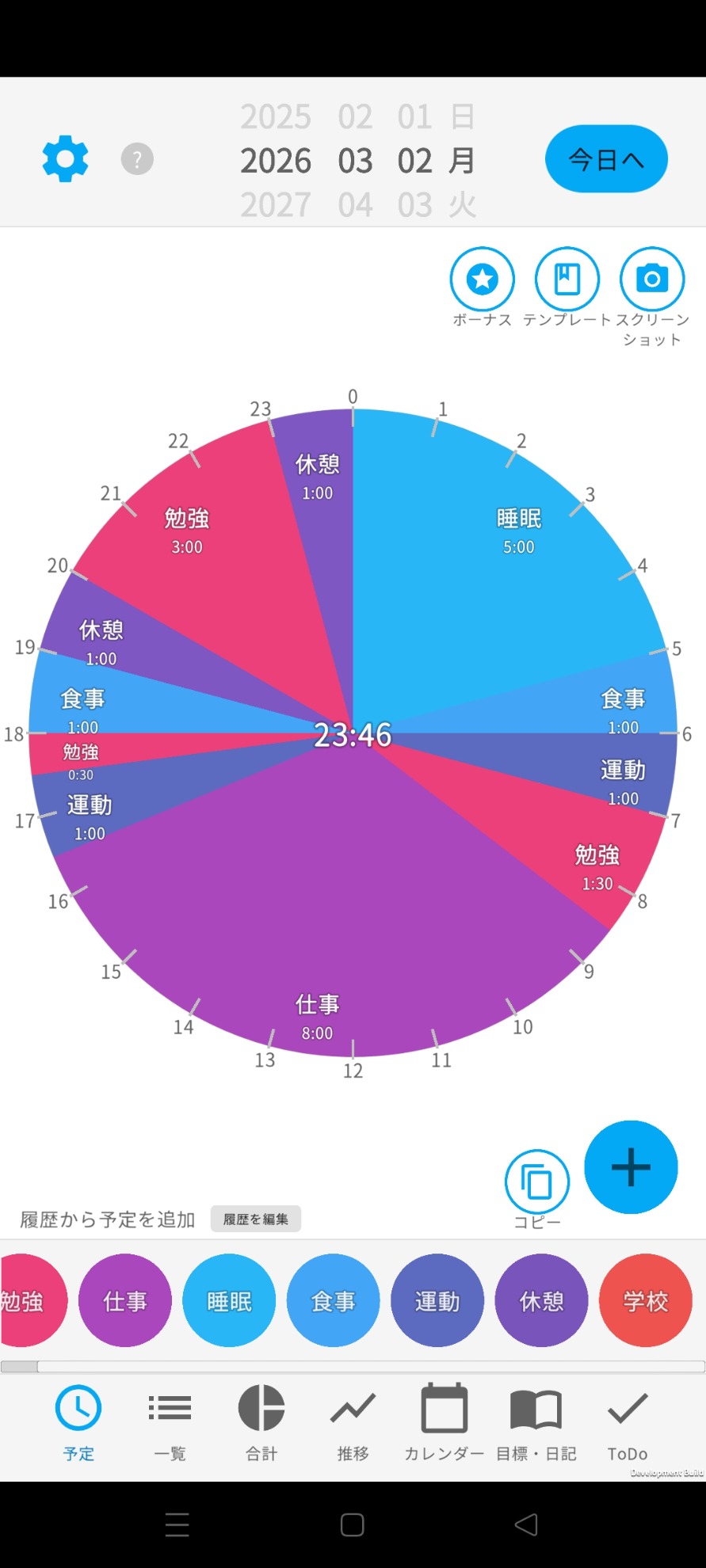This screenshot has height=1568, width=706.
Task: Open the ToDo tab
Action: tap(628, 1423)
